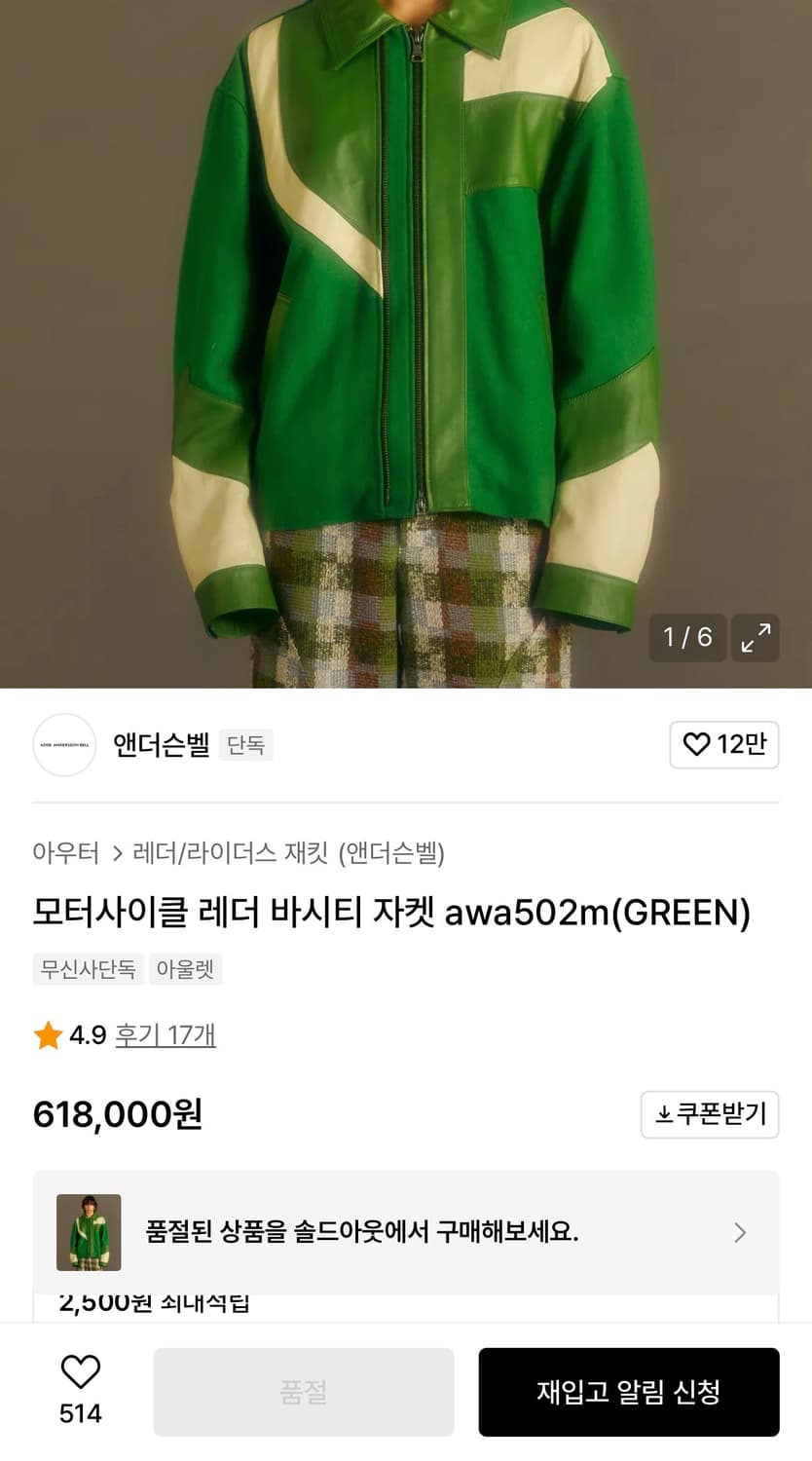Toggle like on the brand page

[x=723, y=745]
